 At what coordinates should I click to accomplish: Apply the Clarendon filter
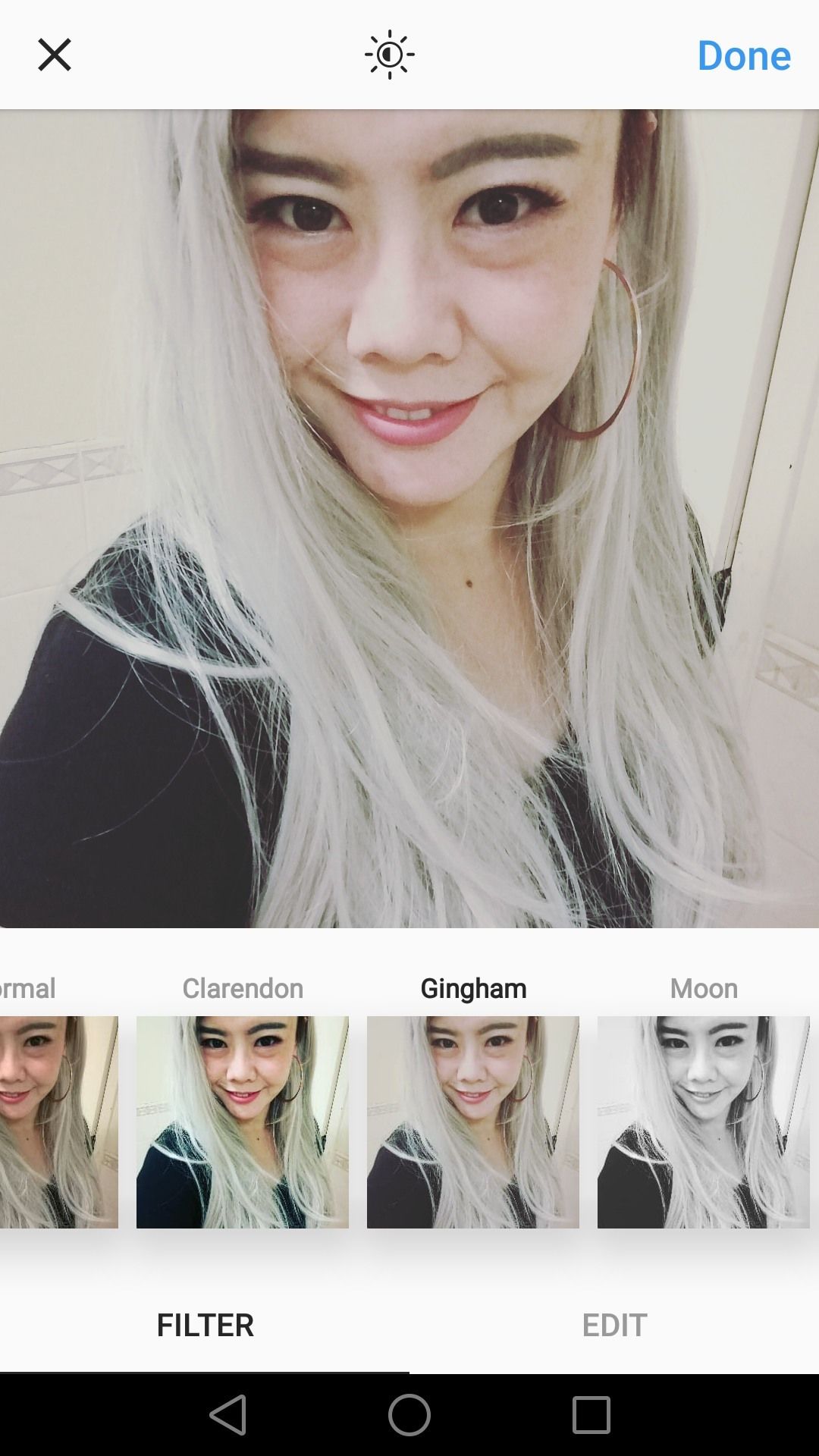pyautogui.click(x=243, y=1122)
